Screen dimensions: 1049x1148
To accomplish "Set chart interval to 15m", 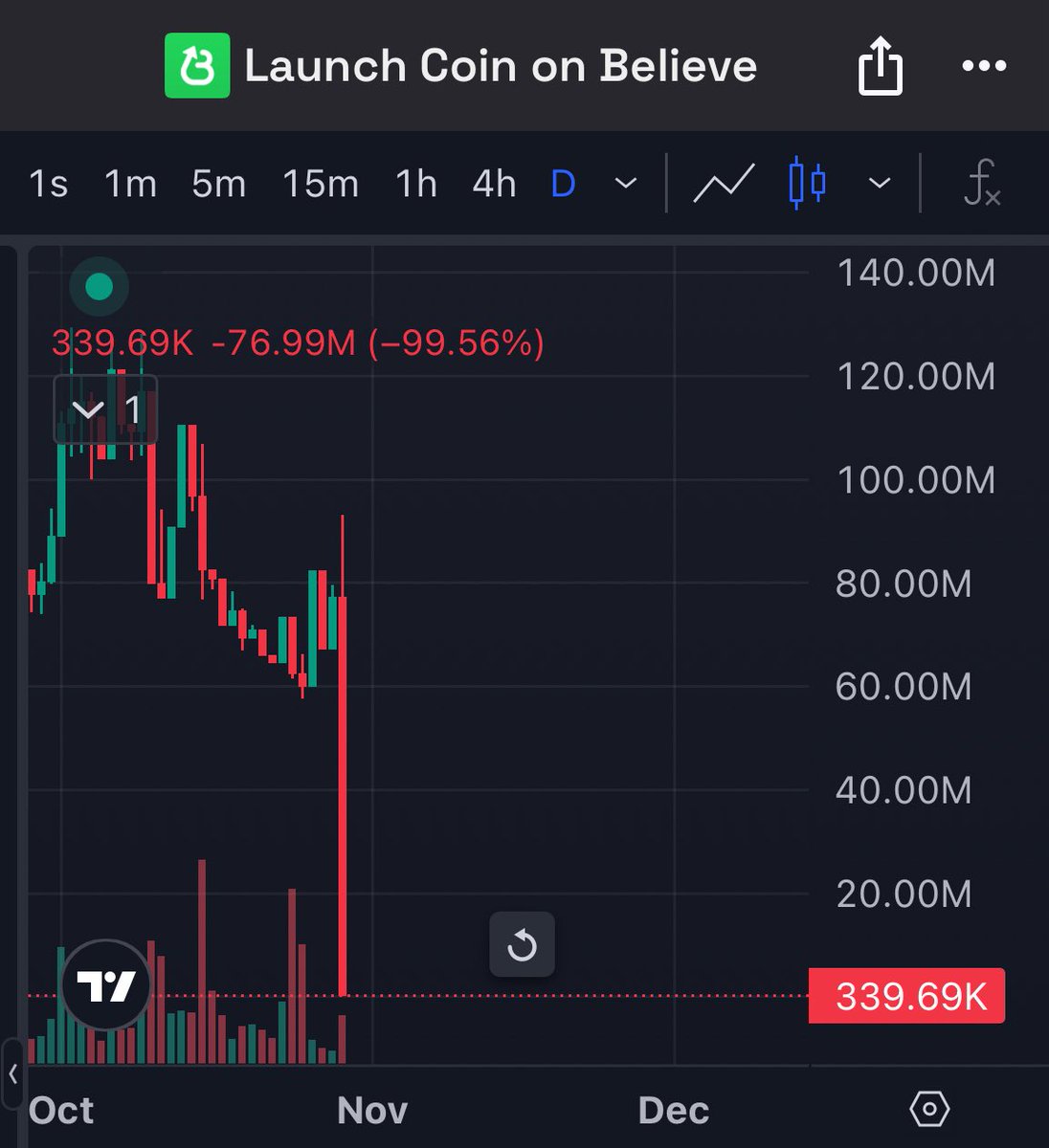I will 321,183.
